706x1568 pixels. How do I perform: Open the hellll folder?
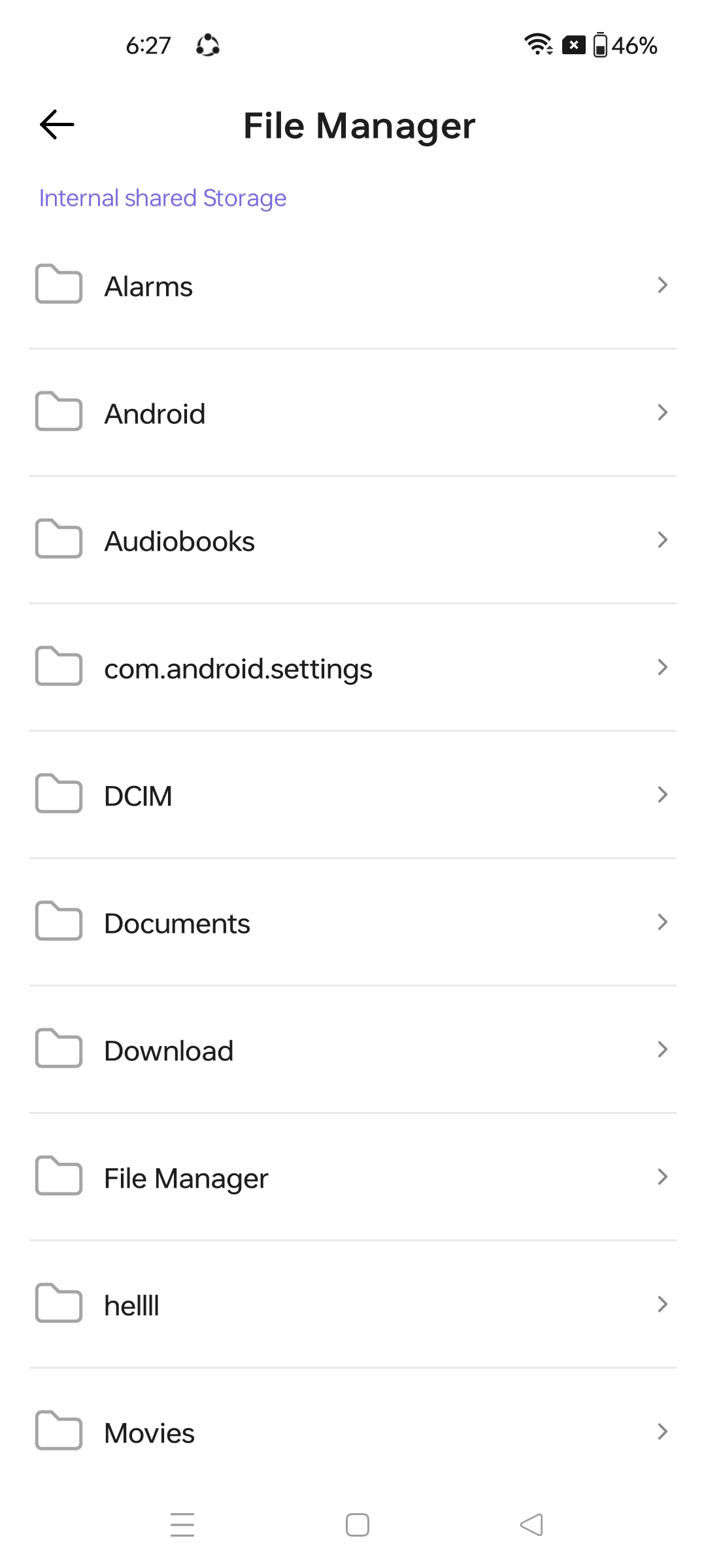tap(353, 1305)
